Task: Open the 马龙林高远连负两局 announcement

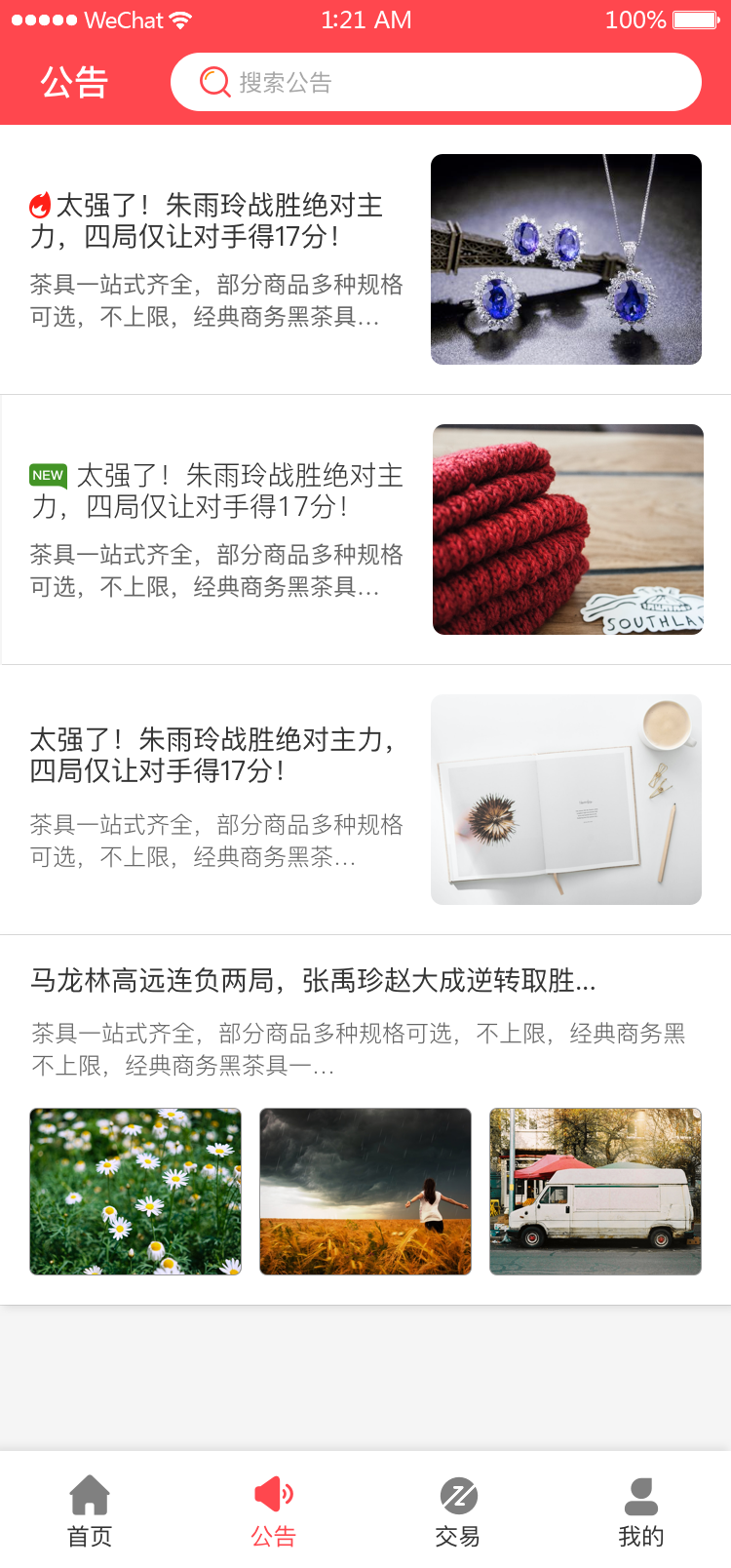Action: [312, 980]
